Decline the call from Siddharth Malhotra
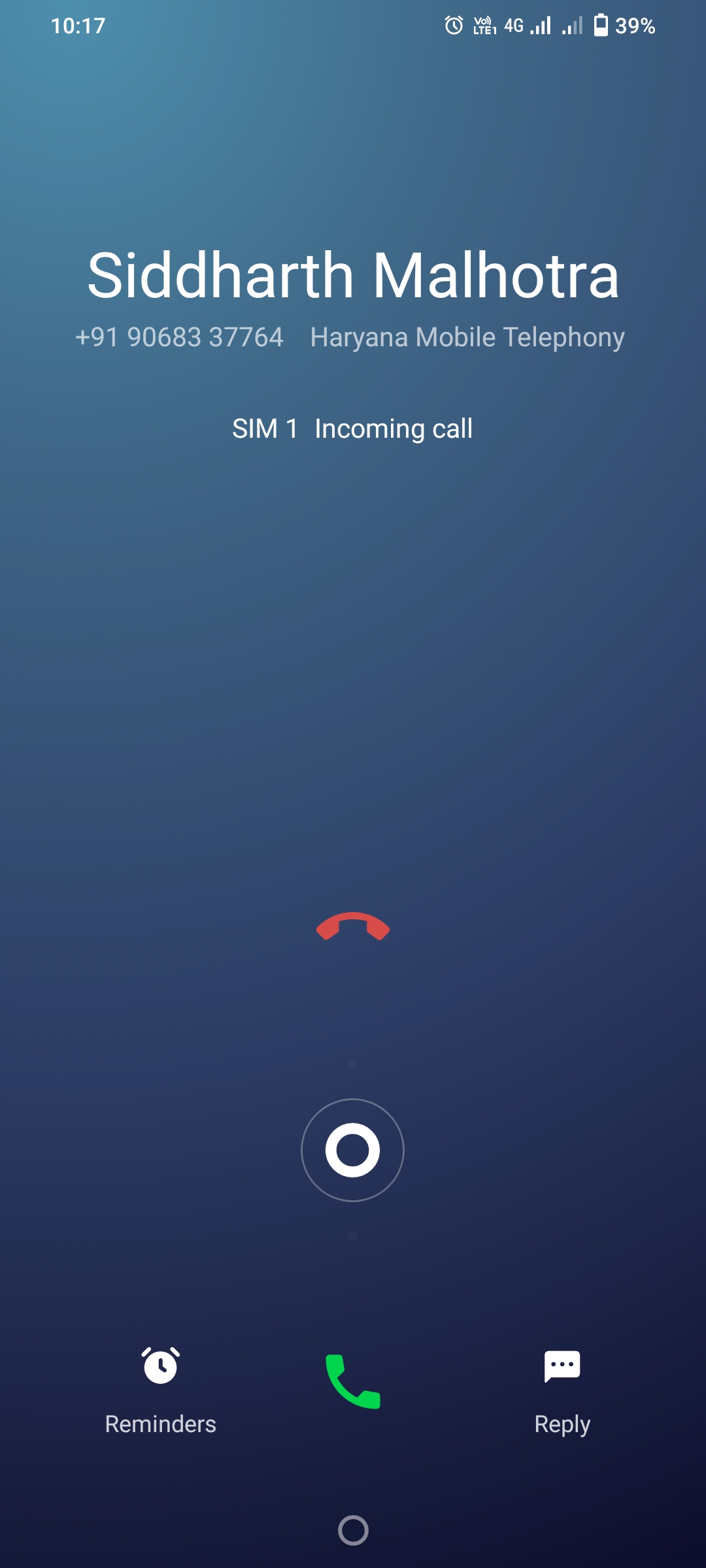Image resolution: width=706 pixels, height=1568 pixels. coord(353,926)
